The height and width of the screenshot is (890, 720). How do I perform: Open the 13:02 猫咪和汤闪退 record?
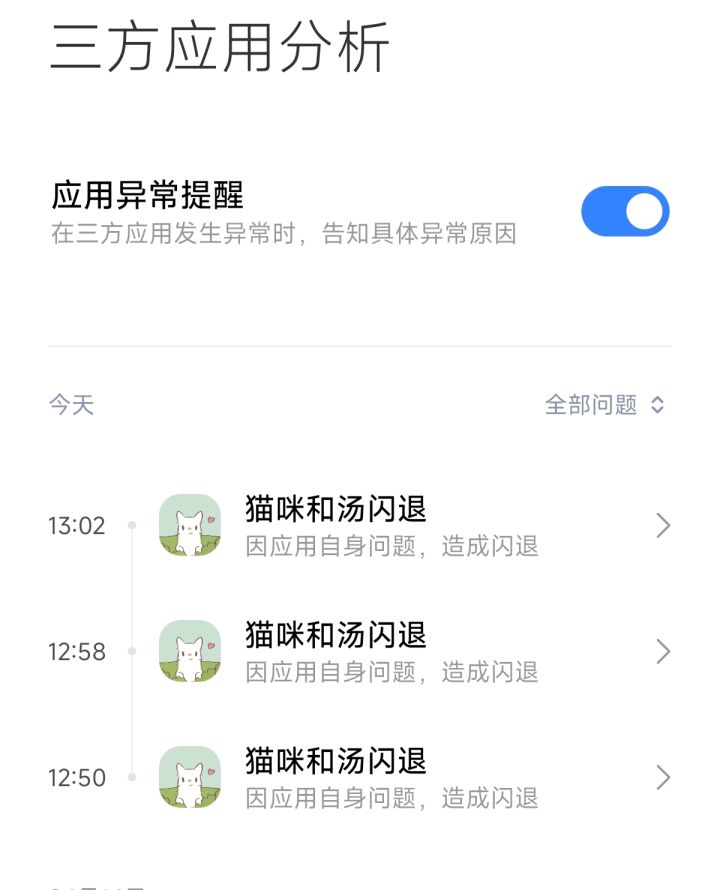(x=360, y=526)
